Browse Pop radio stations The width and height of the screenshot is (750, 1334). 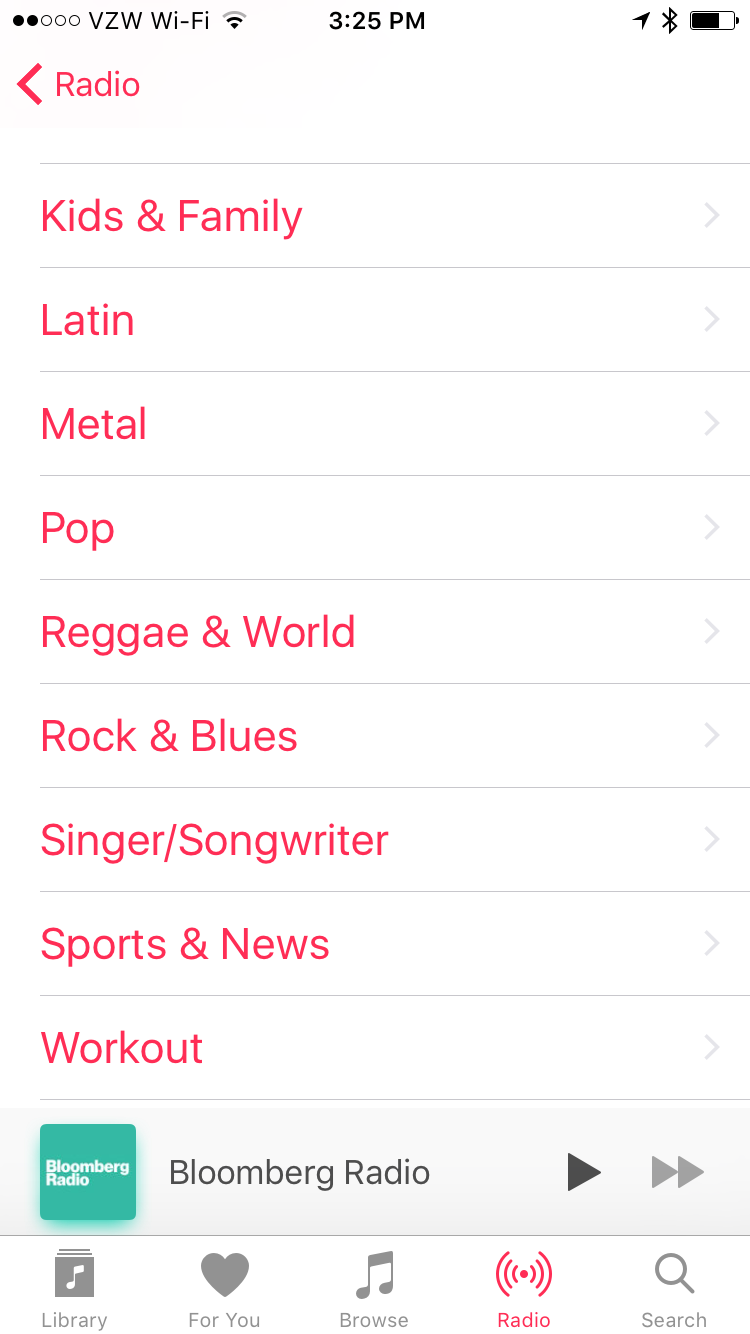(394, 528)
